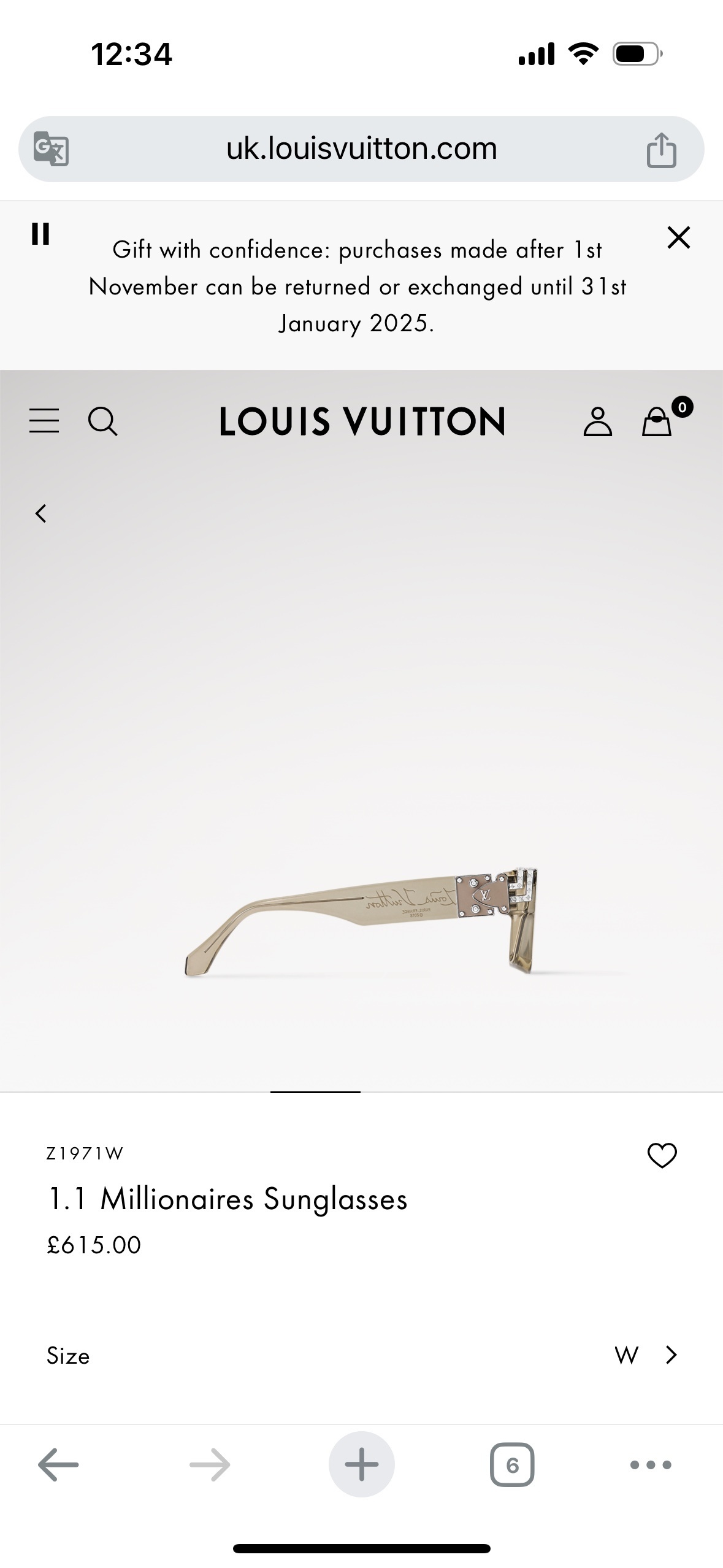Viewport: 723px width, 1568px height.
Task: Open the account profile icon
Action: pyautogui.click(x=597, y=422)
